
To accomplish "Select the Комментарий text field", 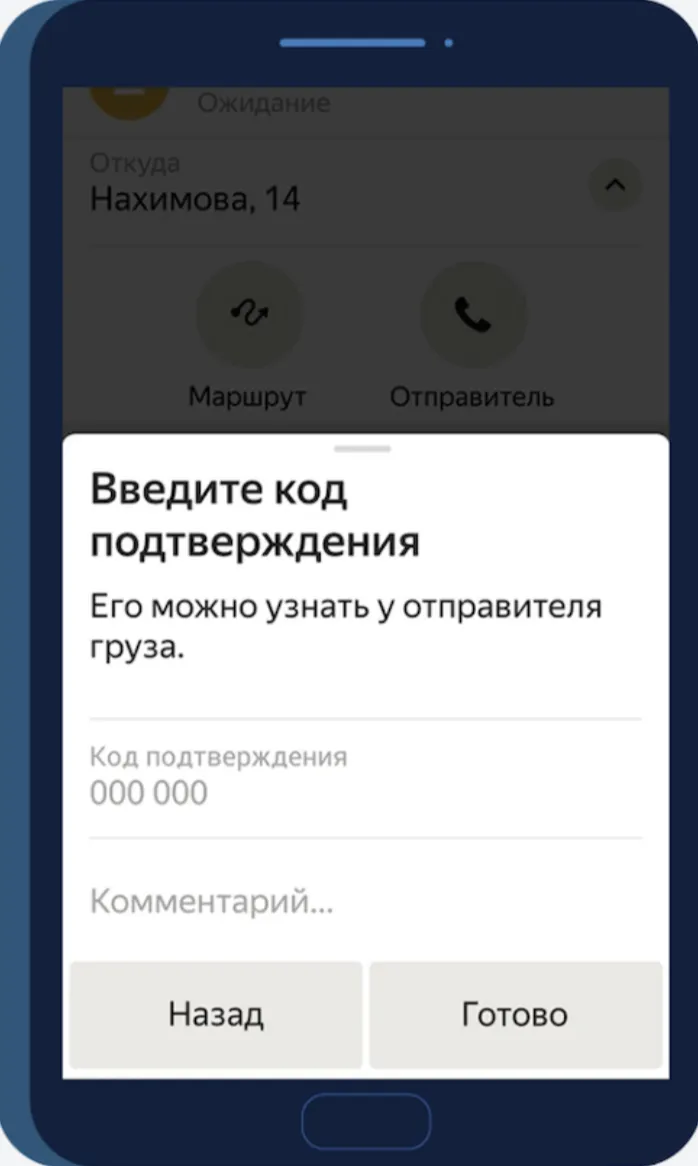I will click(x=365, y=901).
